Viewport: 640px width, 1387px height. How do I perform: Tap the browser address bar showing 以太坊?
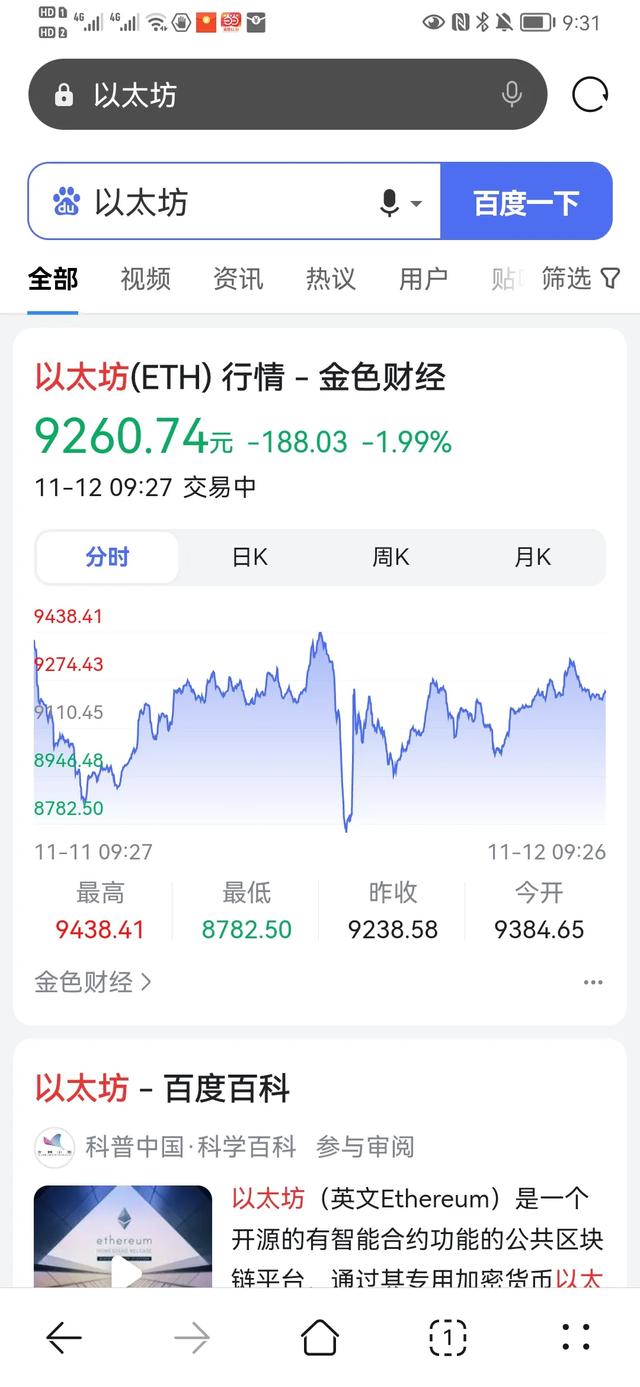point(280,95)
